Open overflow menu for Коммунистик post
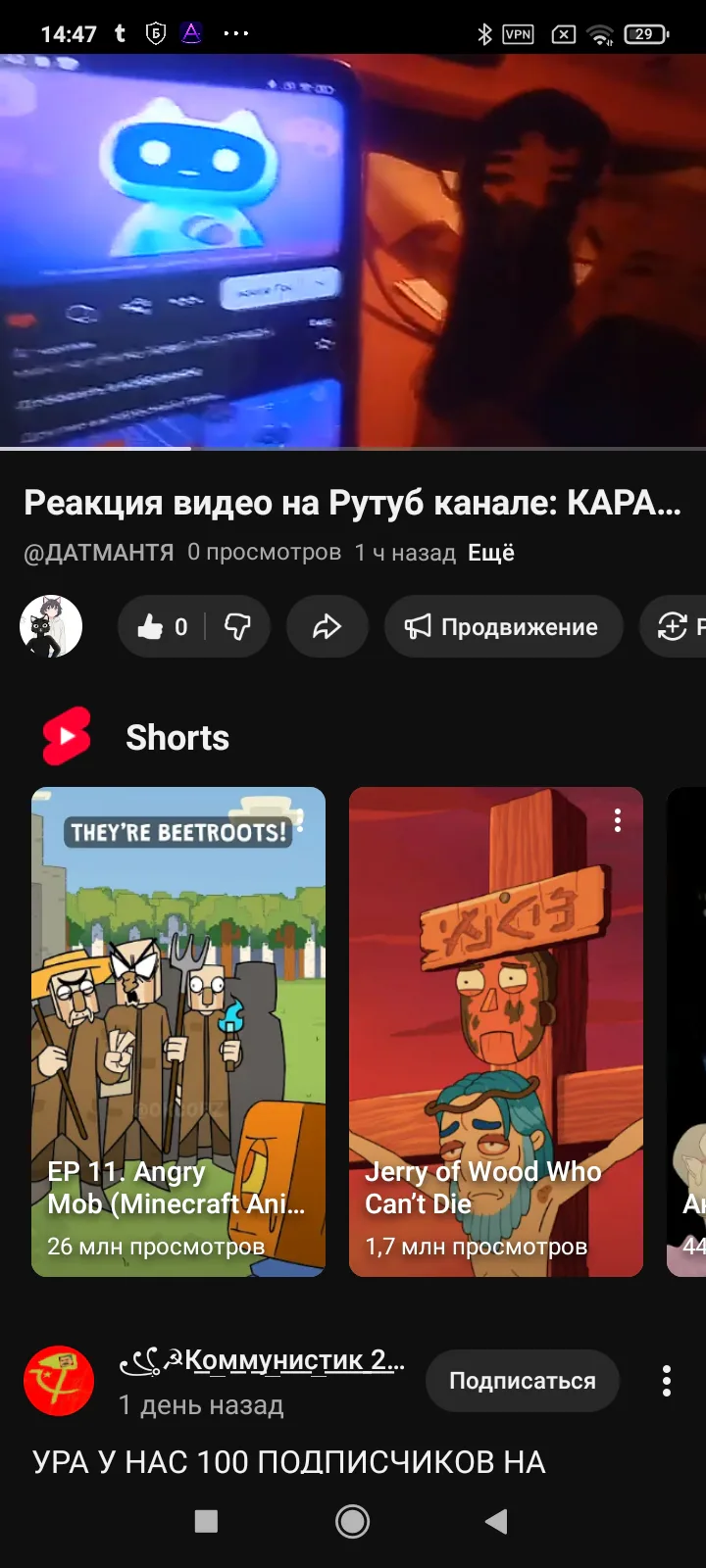The width and height of the screenshot is (706, 1568). point(667,1381)
